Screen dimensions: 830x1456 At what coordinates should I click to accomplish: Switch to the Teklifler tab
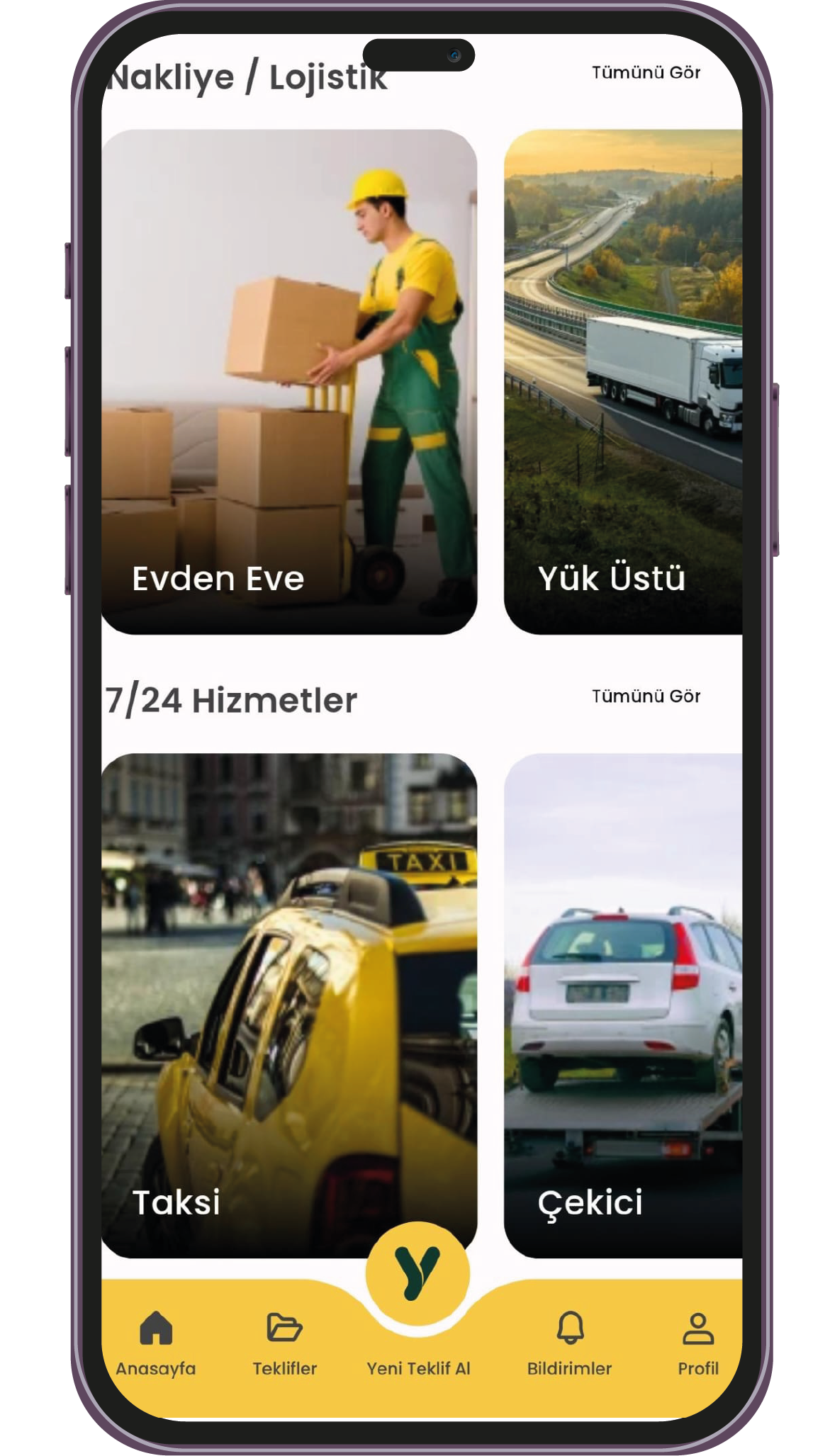(284, 1343)
